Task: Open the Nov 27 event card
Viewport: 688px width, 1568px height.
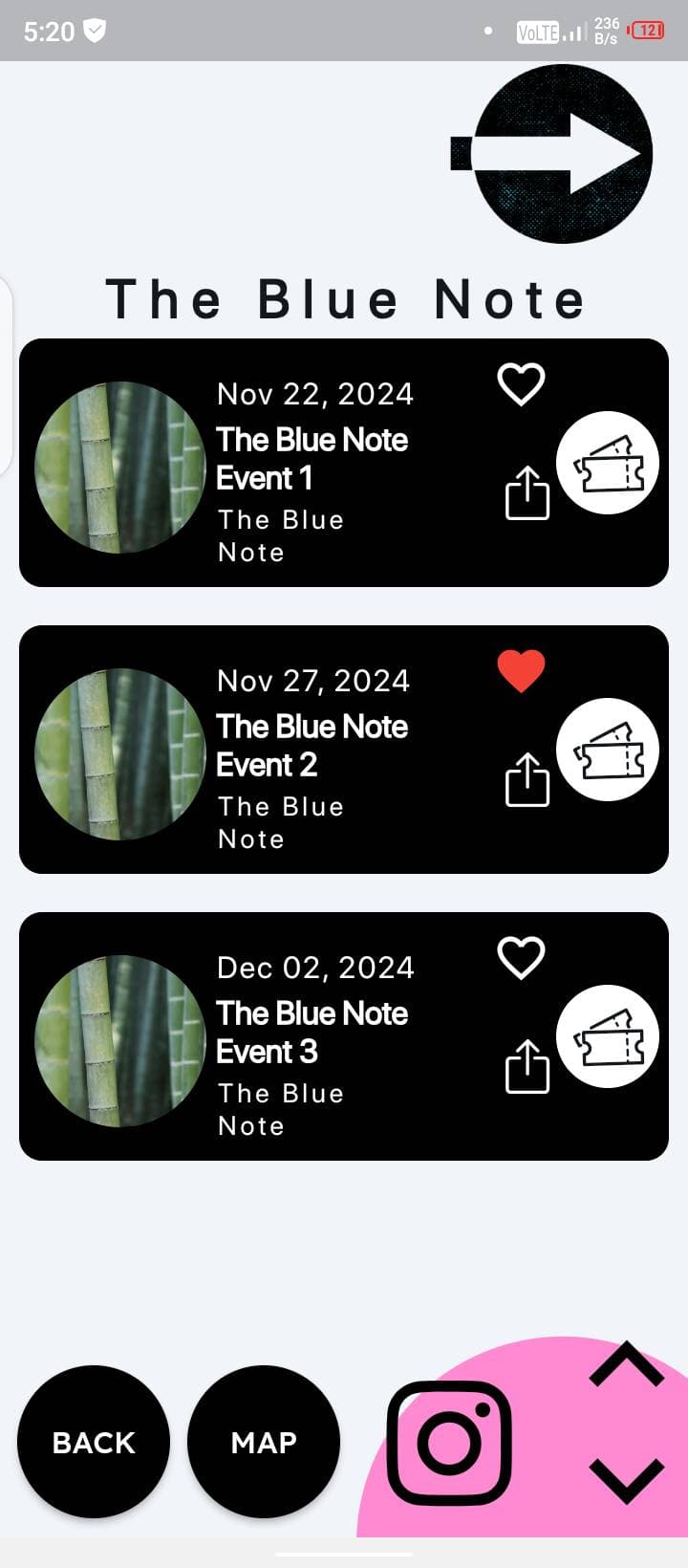Action: [315, 751]
